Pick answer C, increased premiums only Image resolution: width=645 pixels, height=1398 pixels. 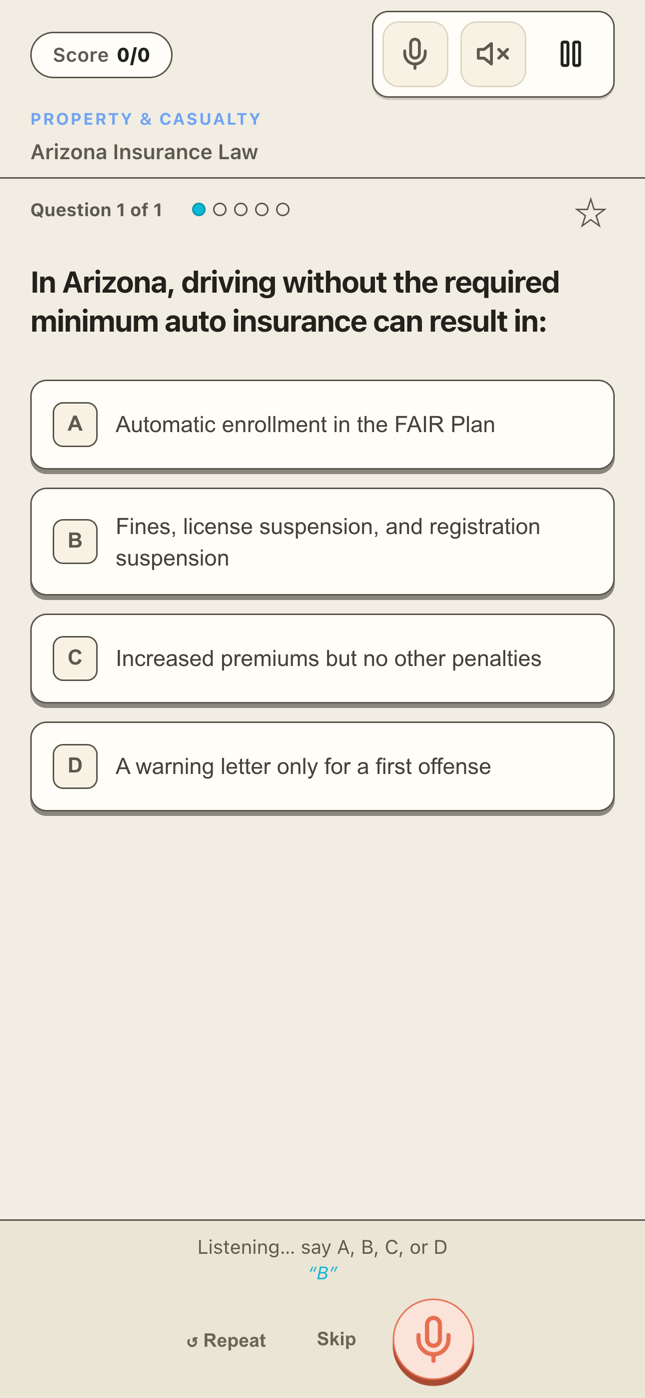coord(322,659)
